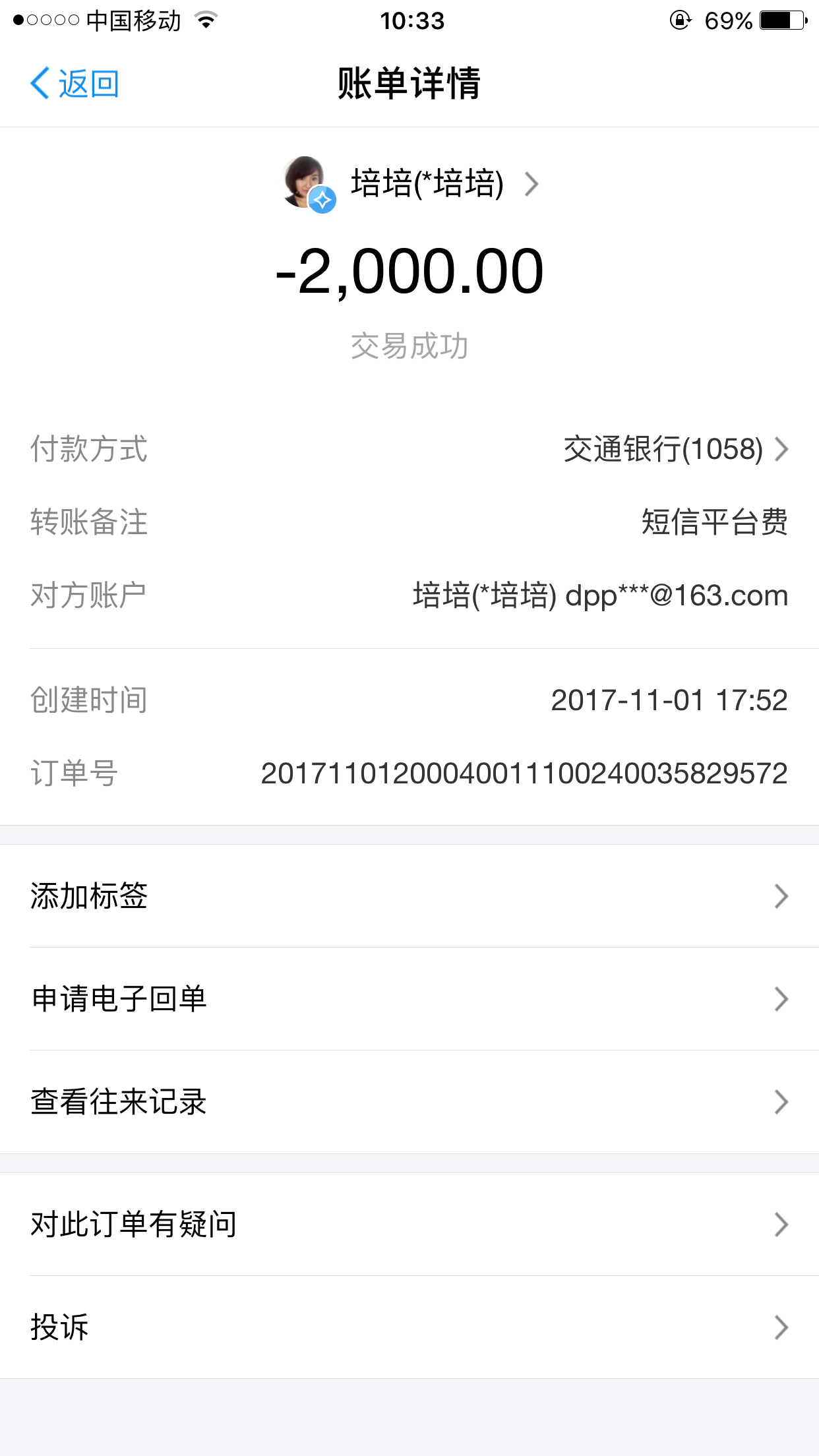This screenshot has height=1456, width=819.
Task: Open payment method 交通银行(1058)
Action: (x=675, y=449)
